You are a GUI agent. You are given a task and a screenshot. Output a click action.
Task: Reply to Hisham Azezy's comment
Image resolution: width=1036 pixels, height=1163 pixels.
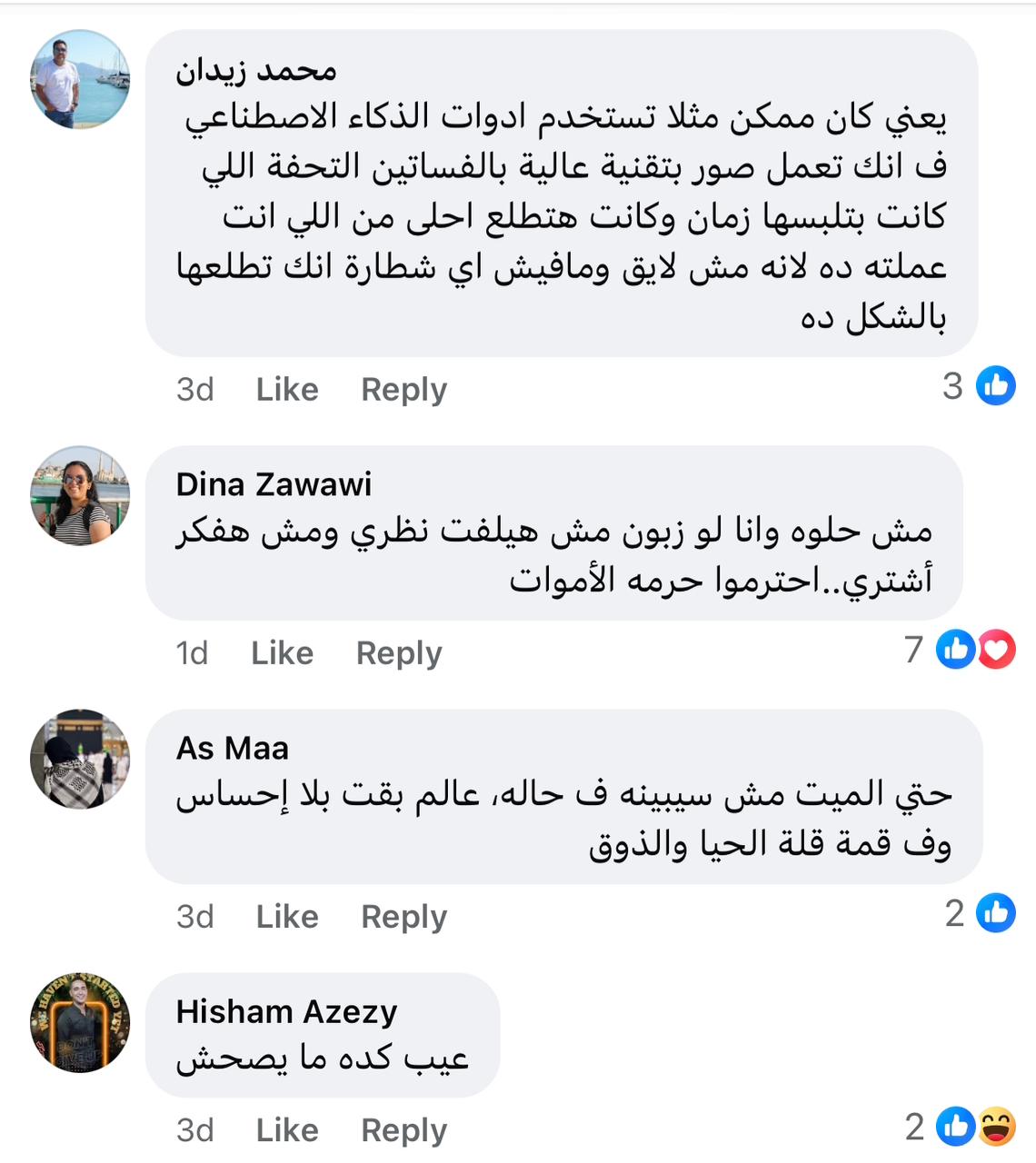(x=403, y=1130)
